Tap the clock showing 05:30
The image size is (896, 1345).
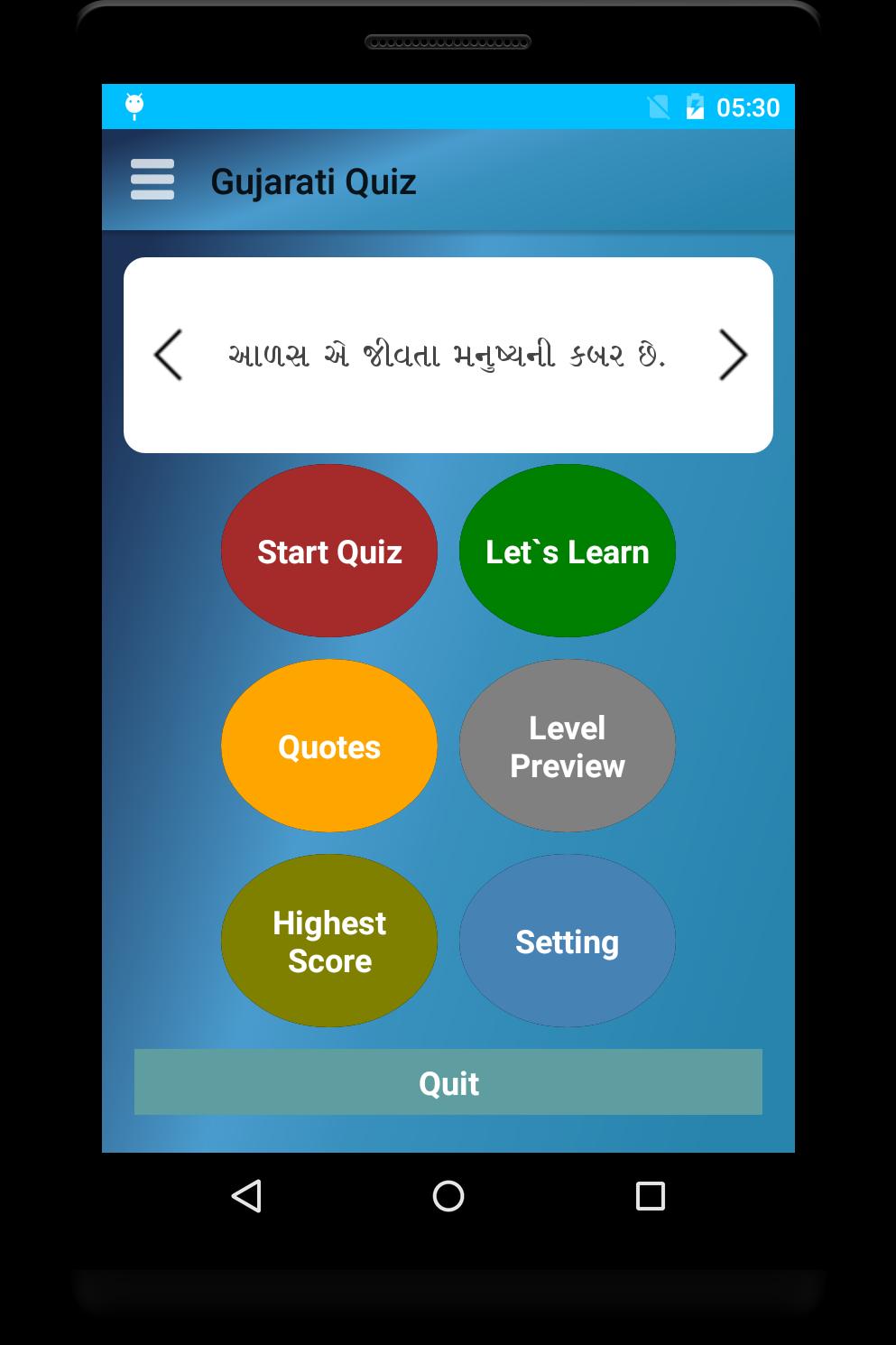coord(747,107)
